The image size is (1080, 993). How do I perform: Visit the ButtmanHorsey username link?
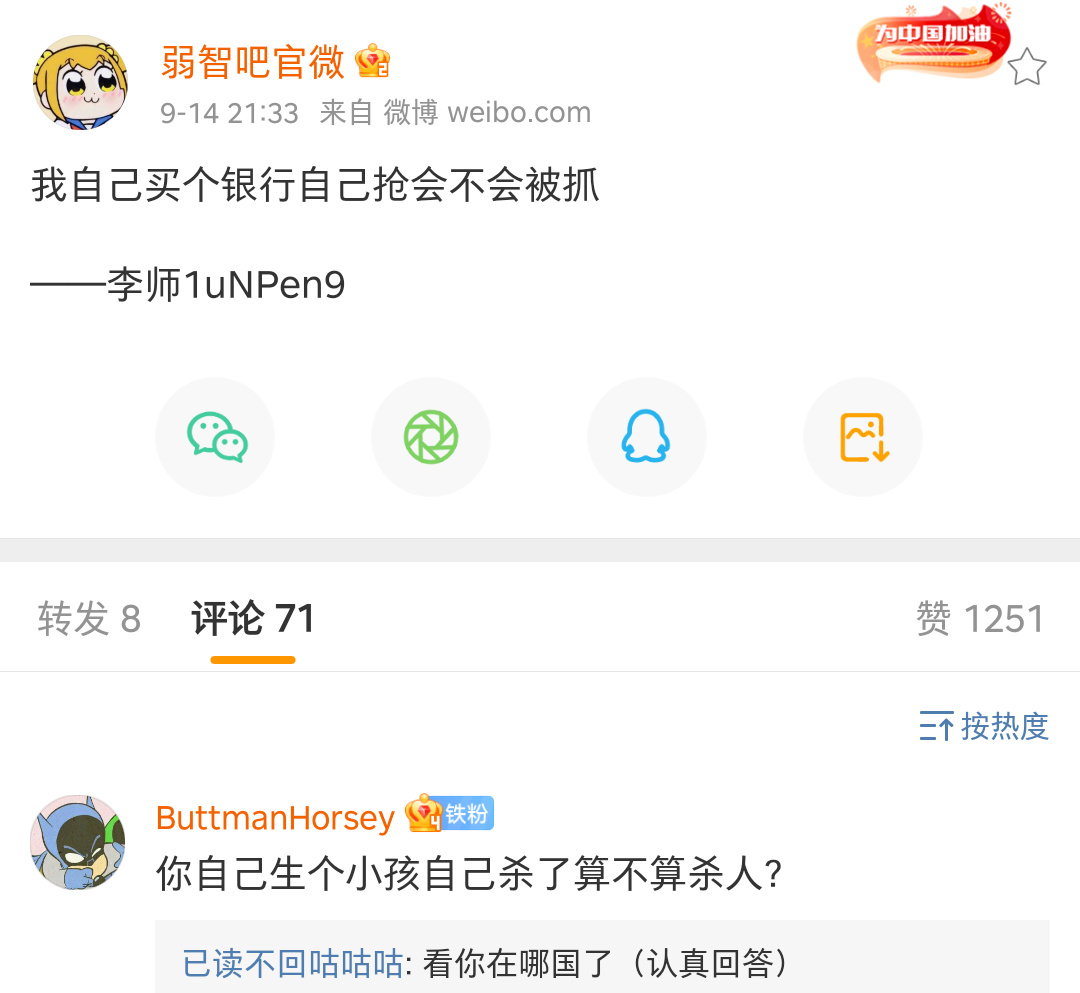tap(275, 818)
